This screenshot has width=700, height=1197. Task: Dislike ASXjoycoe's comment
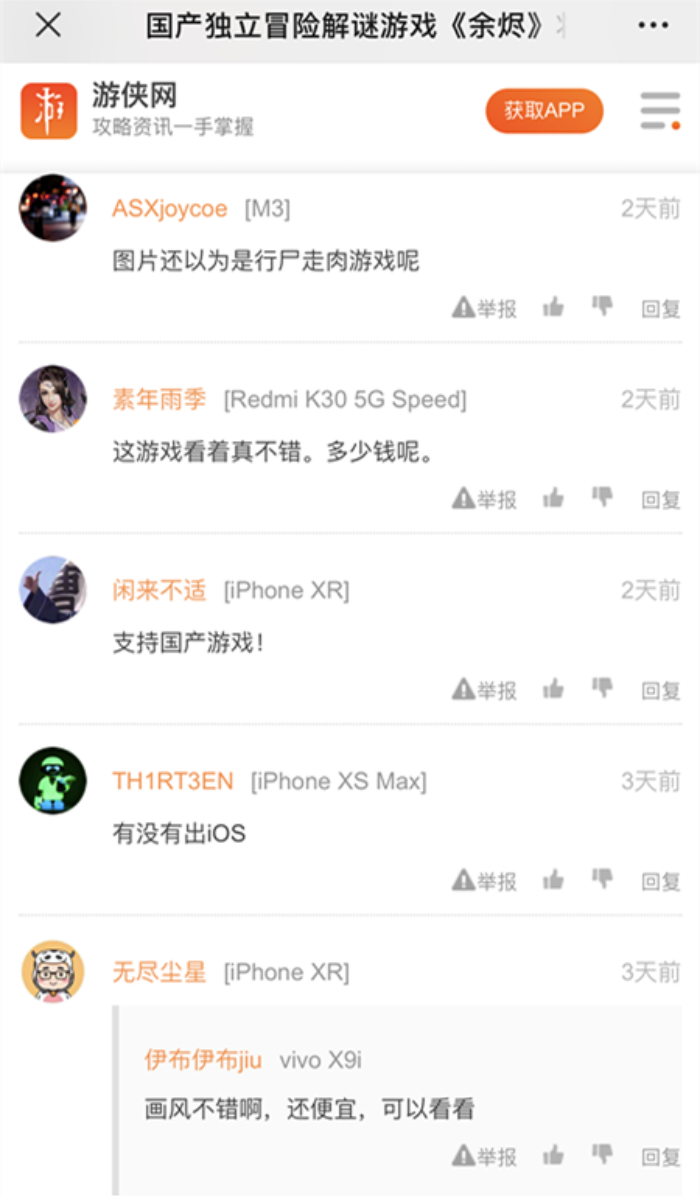pos(602,306)
